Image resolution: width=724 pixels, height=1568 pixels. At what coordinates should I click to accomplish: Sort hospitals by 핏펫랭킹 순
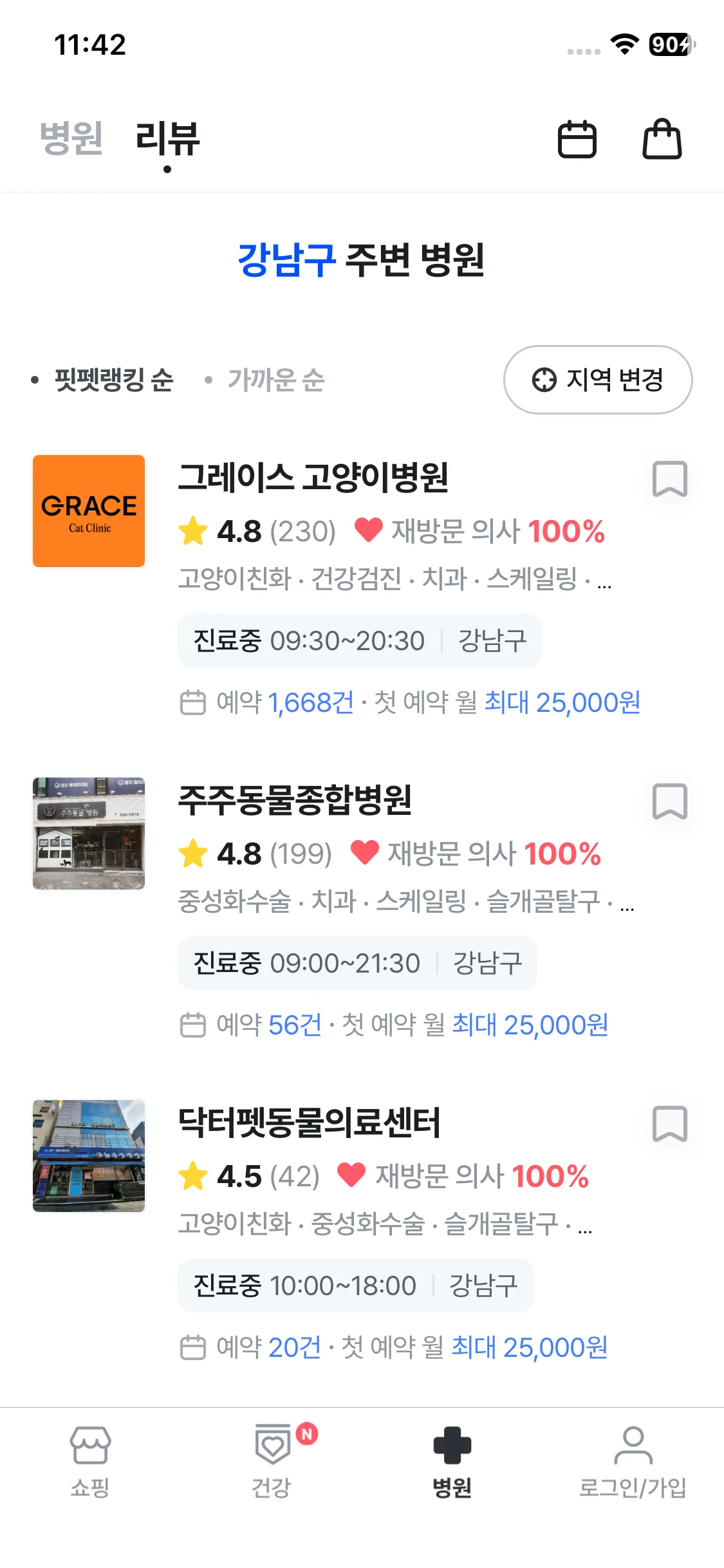[x=113, y=380]
